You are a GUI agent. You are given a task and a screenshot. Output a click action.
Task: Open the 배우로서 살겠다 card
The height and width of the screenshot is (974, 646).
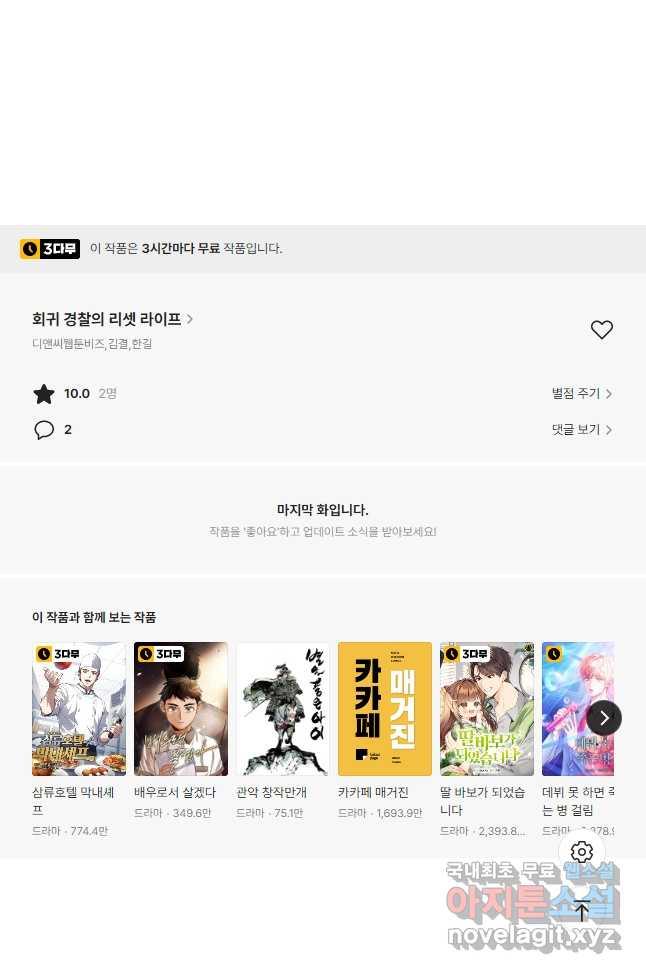pyautogui.click(x=181, y=709)
